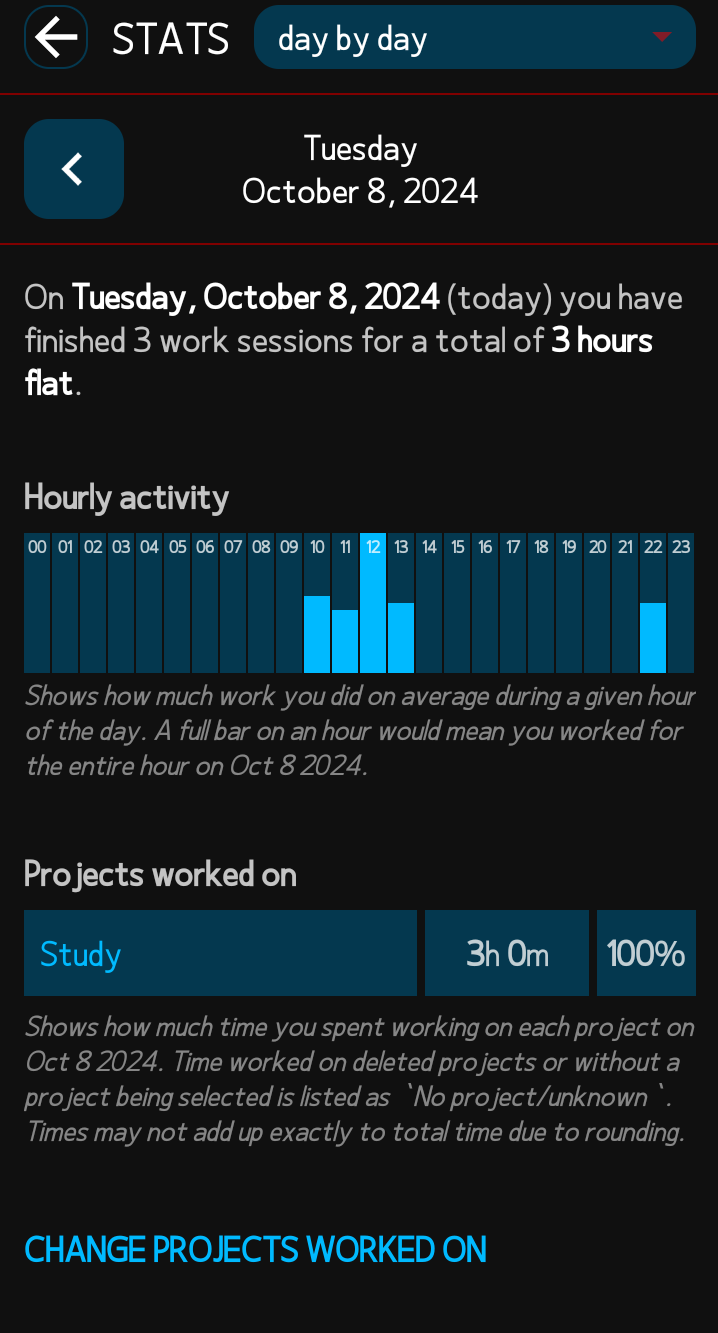This screenshot has width=718, height=1333.
Task: Open the Study project row
Action: pos(220,953)
